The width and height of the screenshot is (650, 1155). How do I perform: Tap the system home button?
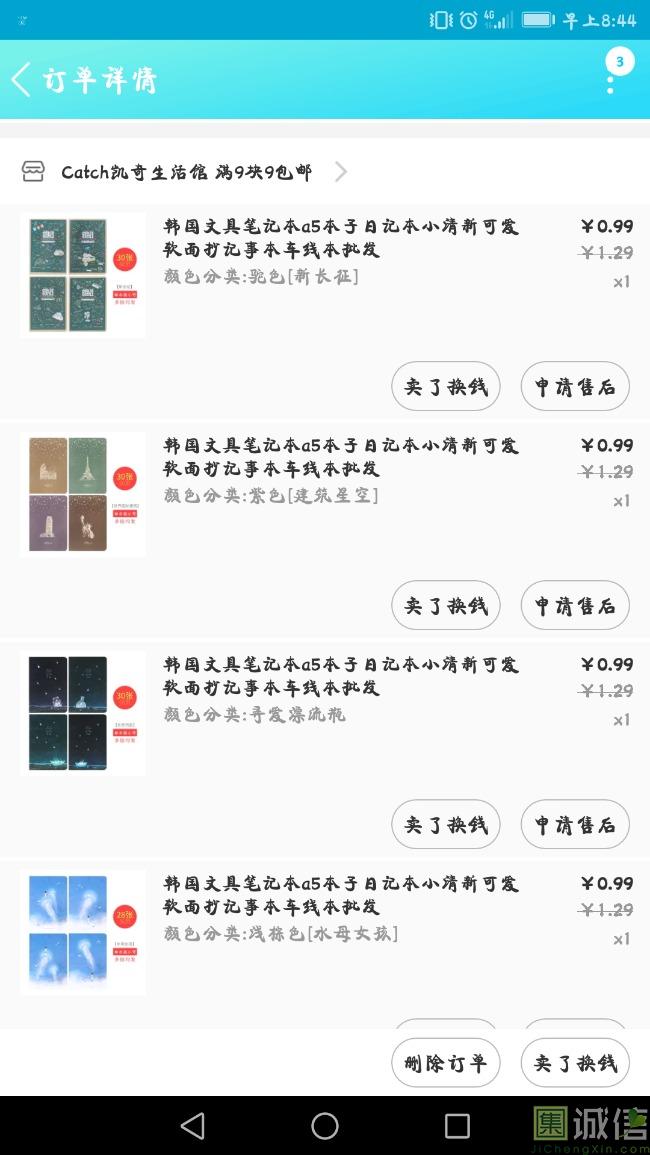(325, 1126)
